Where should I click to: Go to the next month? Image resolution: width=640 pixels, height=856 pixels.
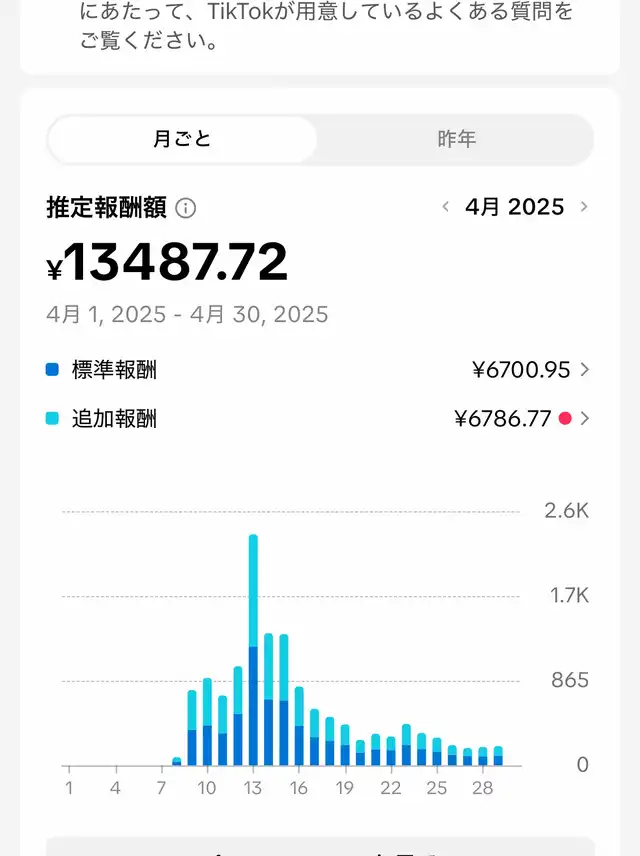pos(584,207)
